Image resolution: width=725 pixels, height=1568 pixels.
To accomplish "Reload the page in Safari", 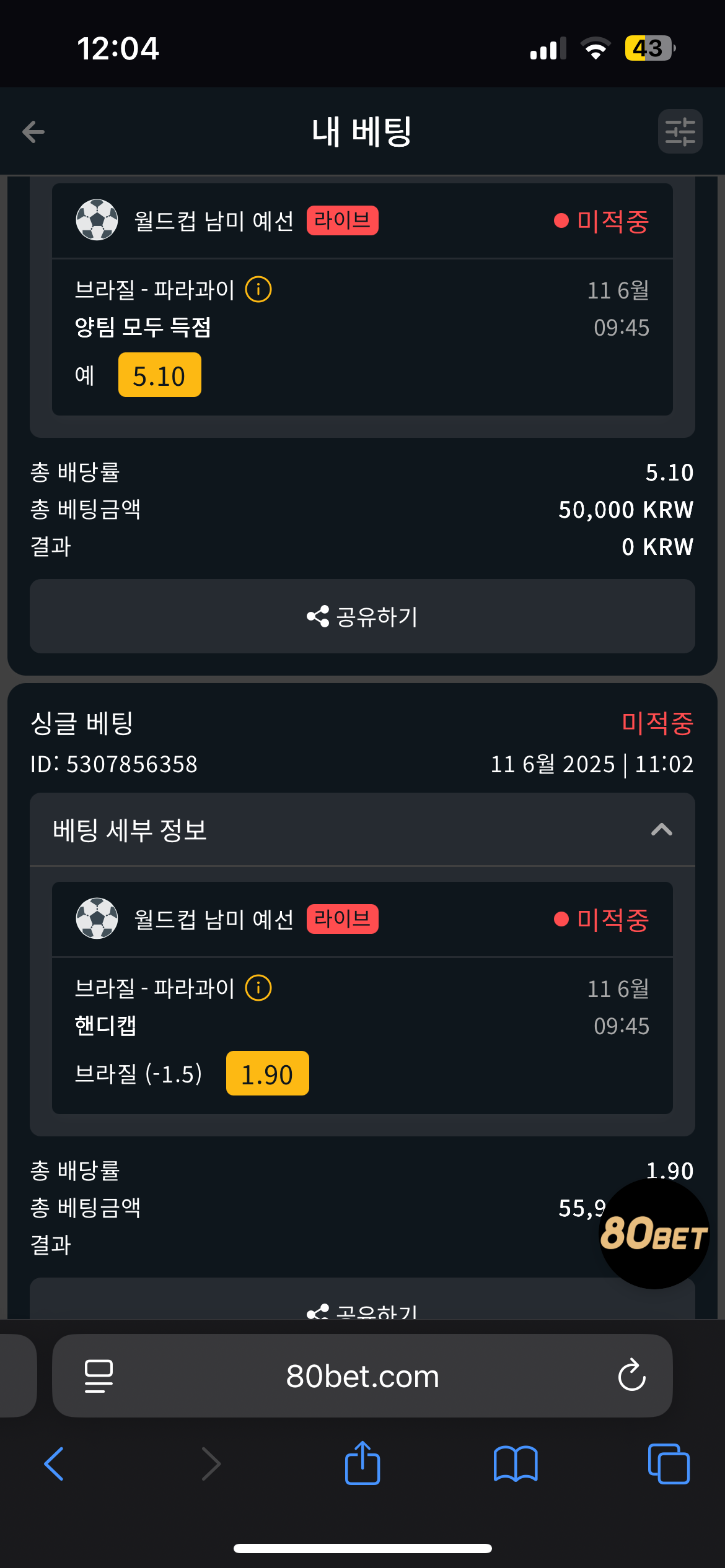I will click(x=631, y=1375).
